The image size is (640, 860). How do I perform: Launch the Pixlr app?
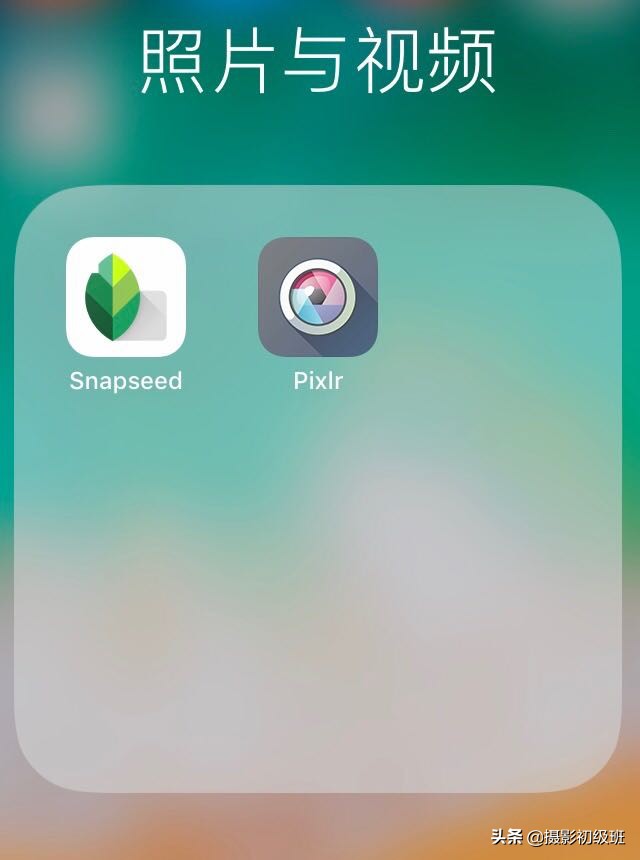point(318,297)
